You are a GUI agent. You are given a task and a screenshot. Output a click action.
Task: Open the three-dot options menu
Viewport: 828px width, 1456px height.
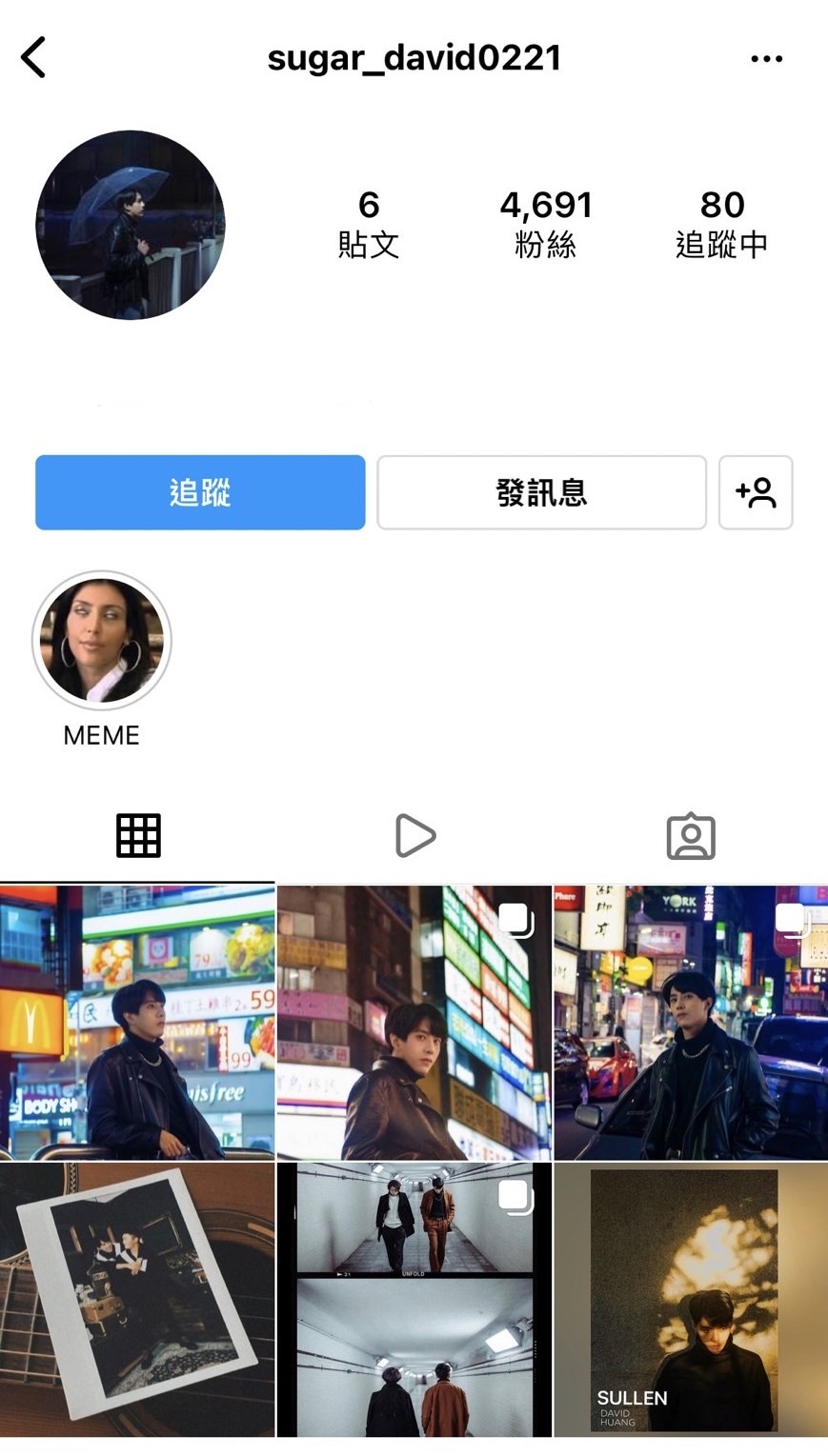click(766, 59)
